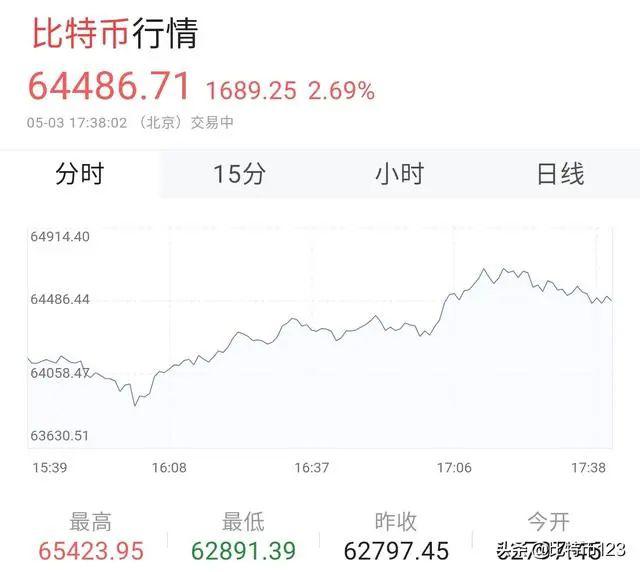Image resolution: width=640 pixels, height=572 pixels.
Task: Open the 日线 daily chart tab
Action: point(559,174)
